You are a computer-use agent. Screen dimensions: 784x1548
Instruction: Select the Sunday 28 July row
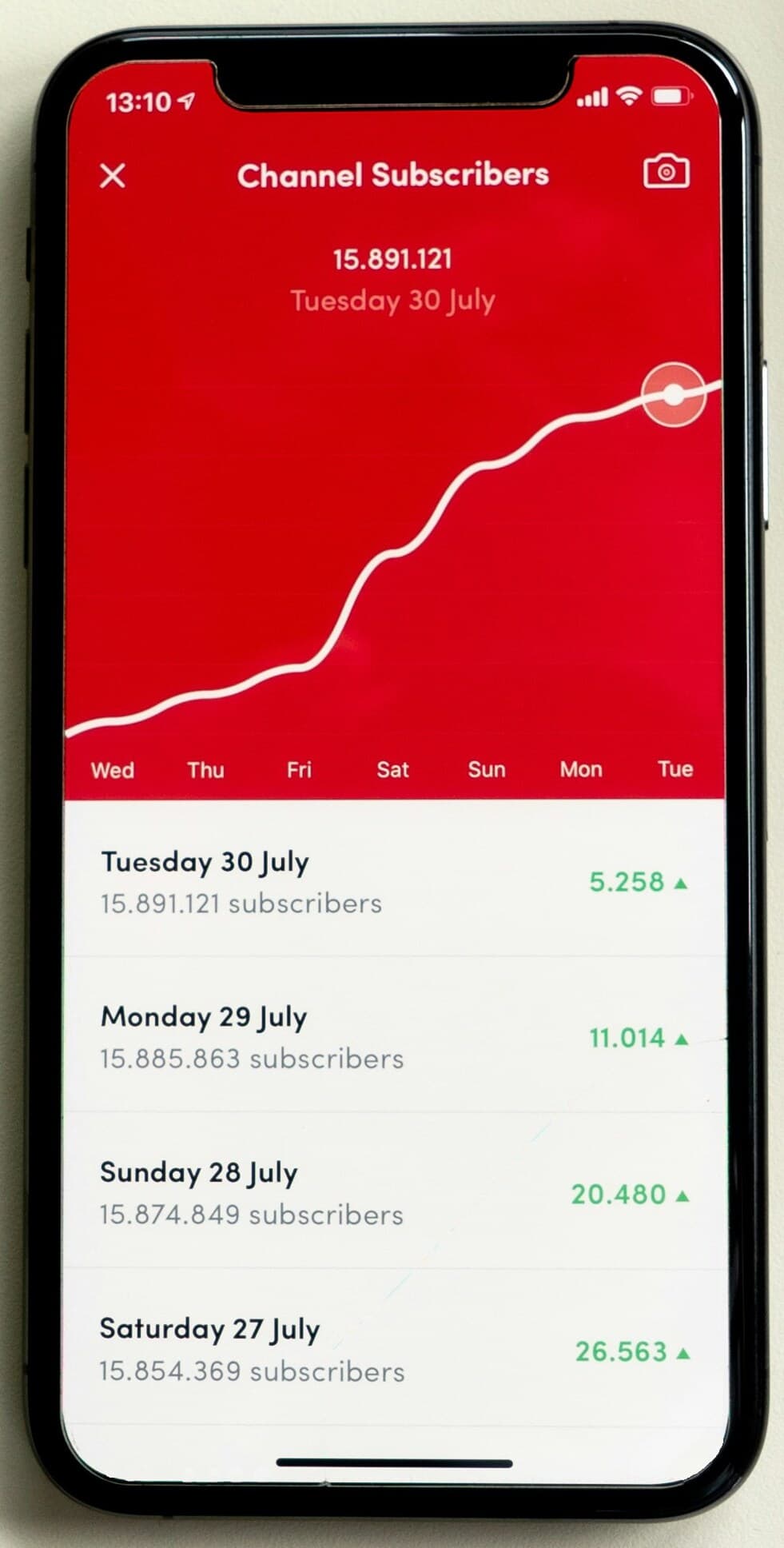coord(393,1192)
